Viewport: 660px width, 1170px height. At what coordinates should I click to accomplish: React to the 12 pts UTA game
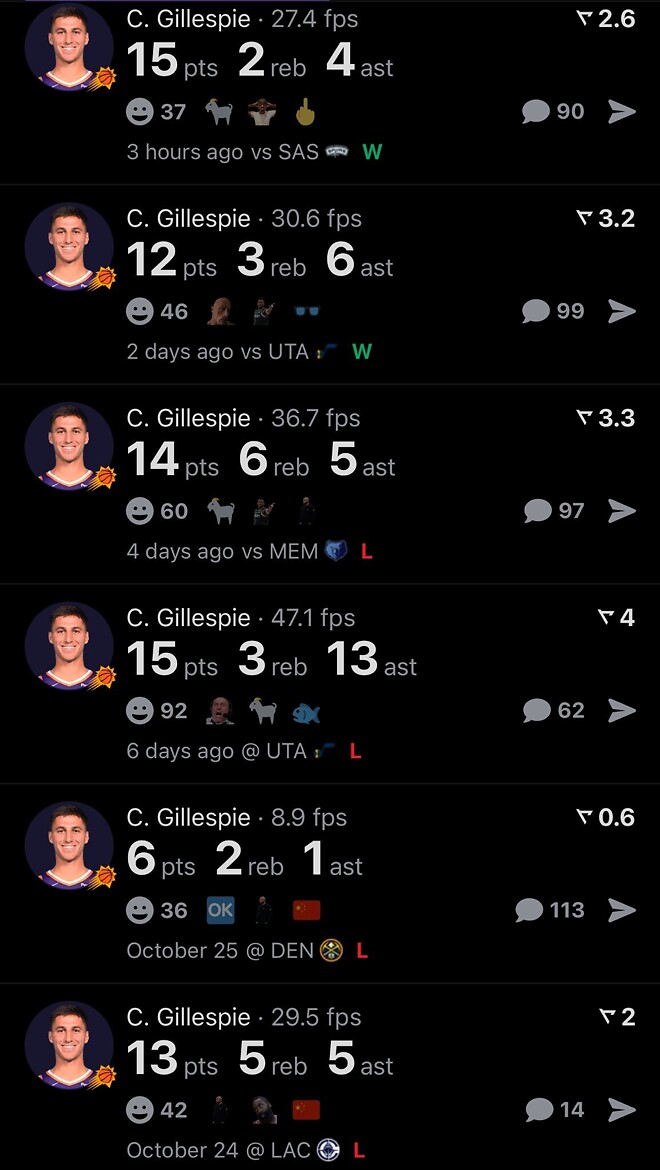pyautogui.click(x=141, y=311)
